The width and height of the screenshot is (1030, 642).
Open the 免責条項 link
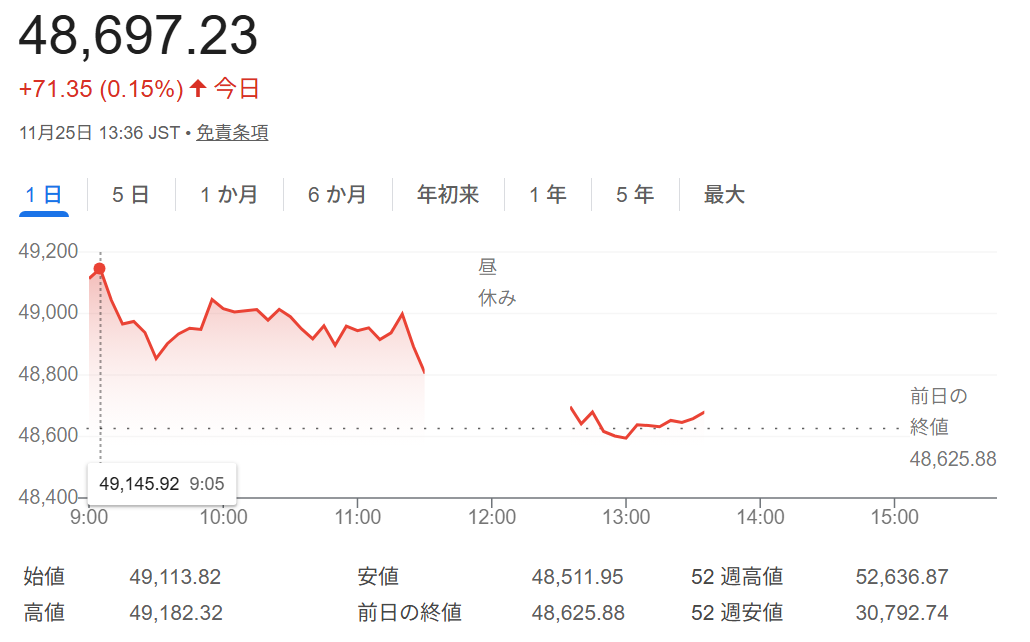232,132
